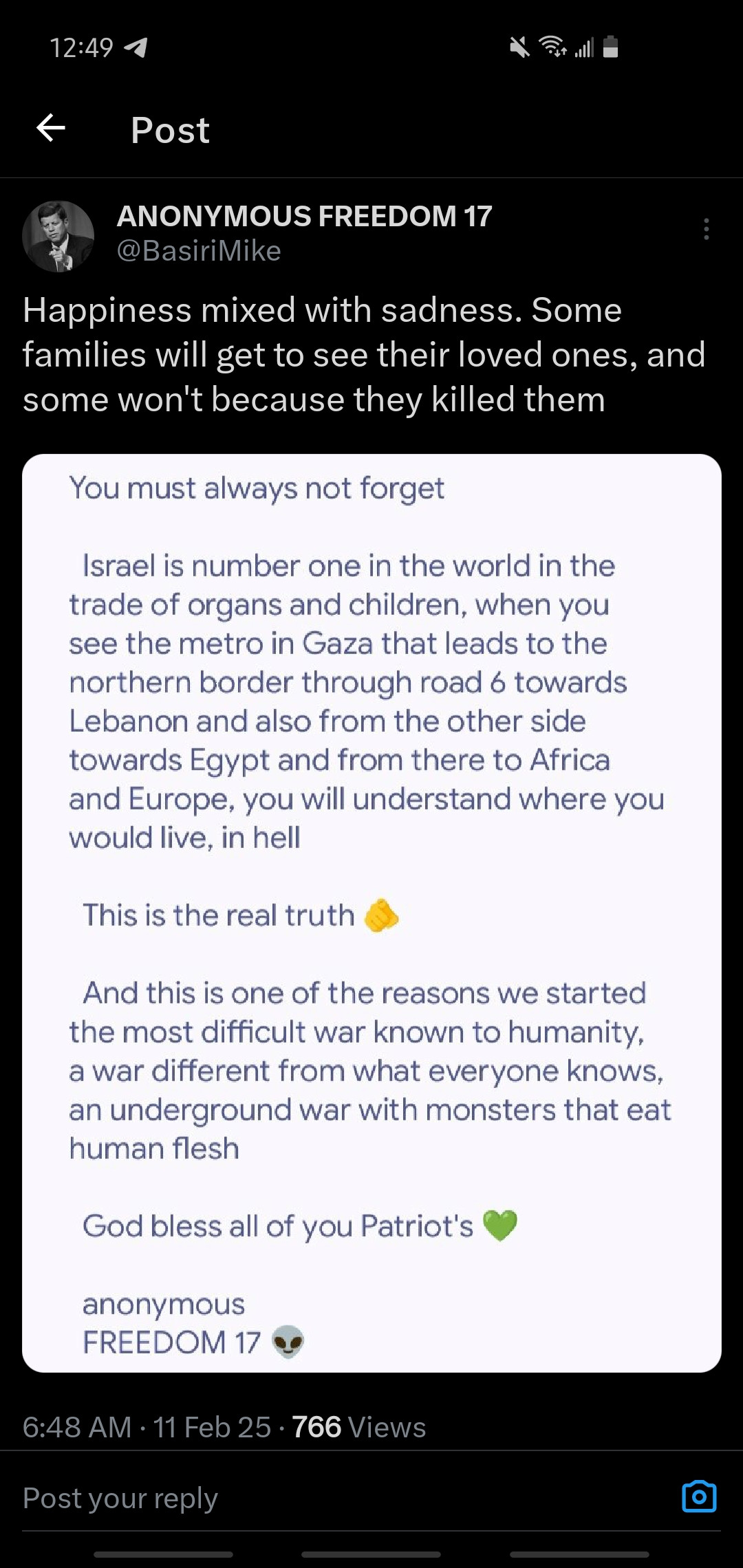
Task: Open the attached image in the post
Action: (371, 913)
